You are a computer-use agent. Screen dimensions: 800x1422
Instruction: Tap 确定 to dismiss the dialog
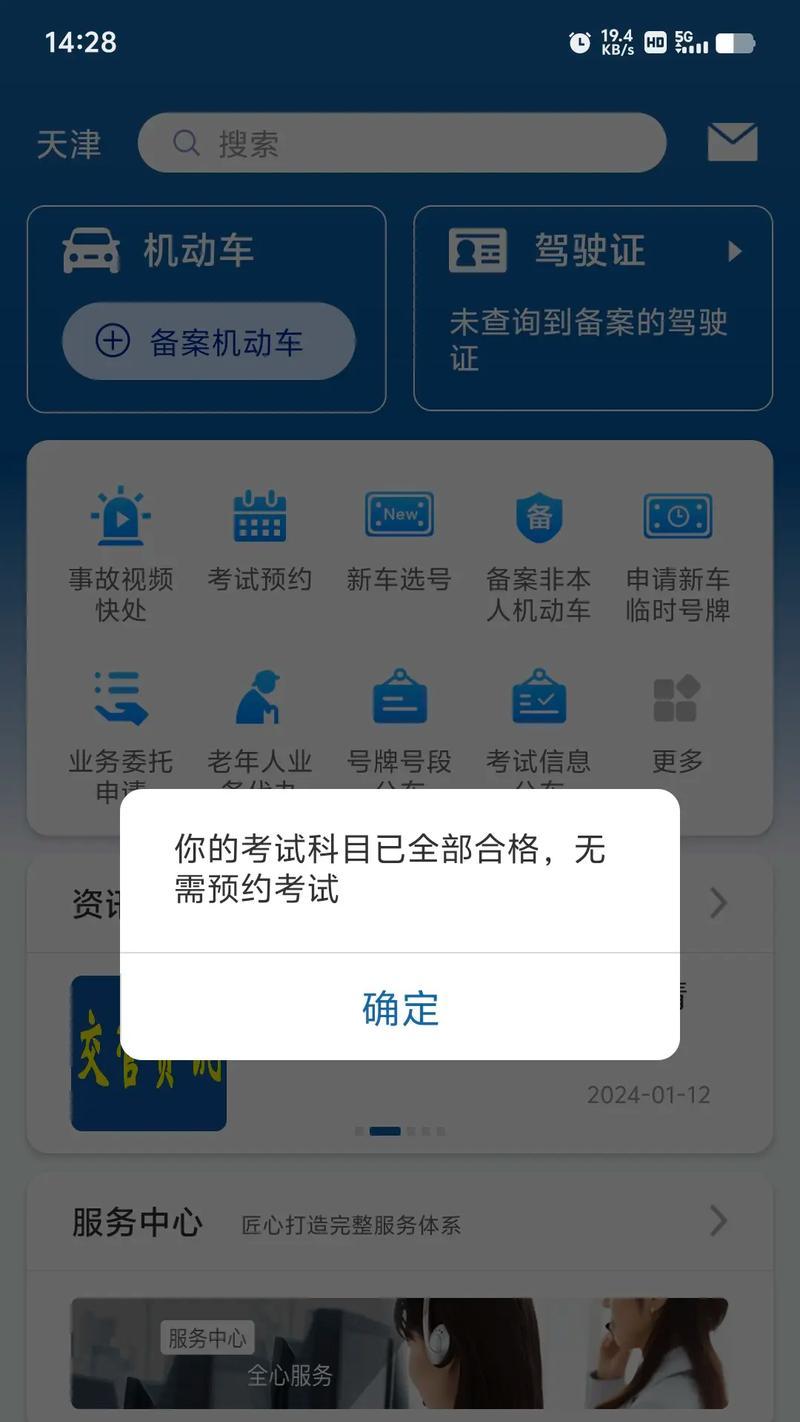(x=400, y=1008)
